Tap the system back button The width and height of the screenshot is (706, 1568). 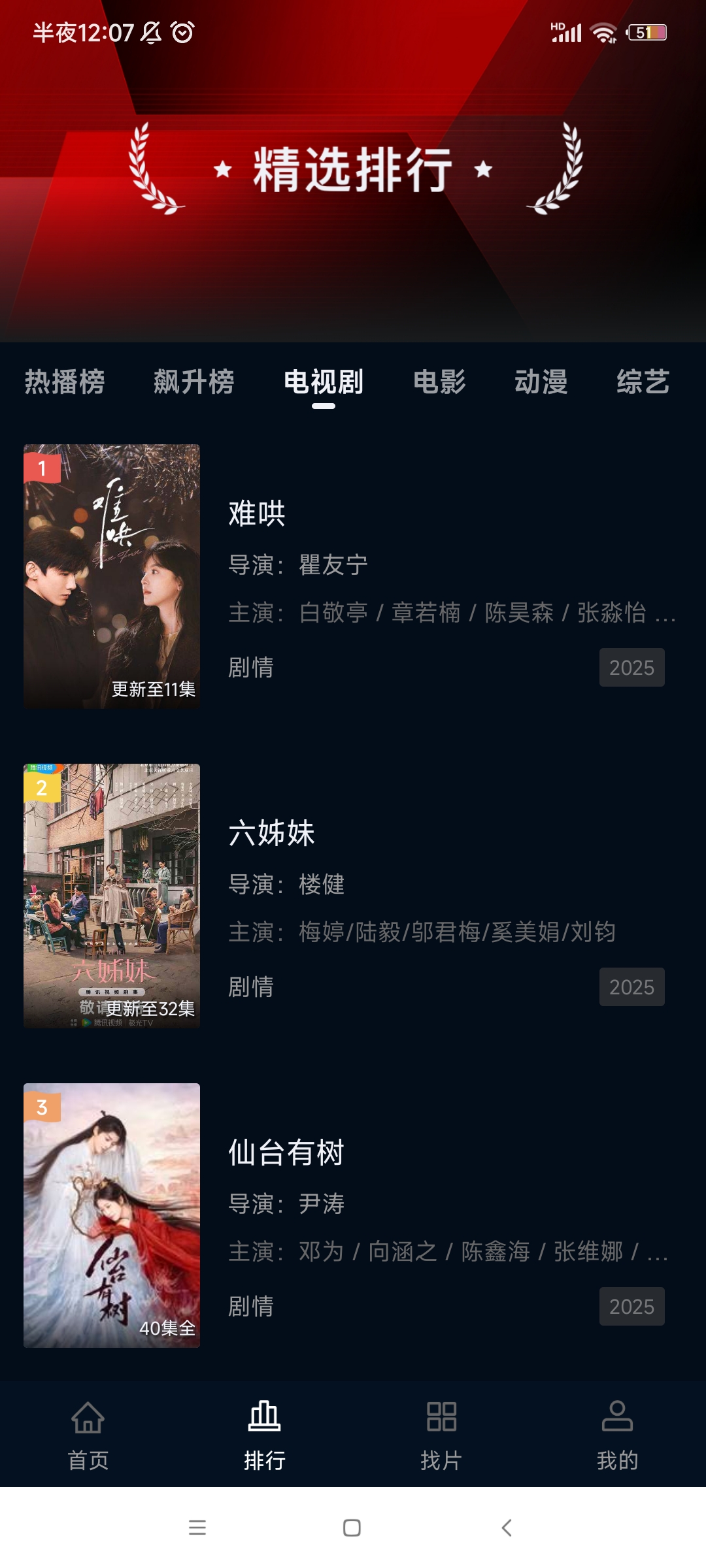coord(507,1527)
